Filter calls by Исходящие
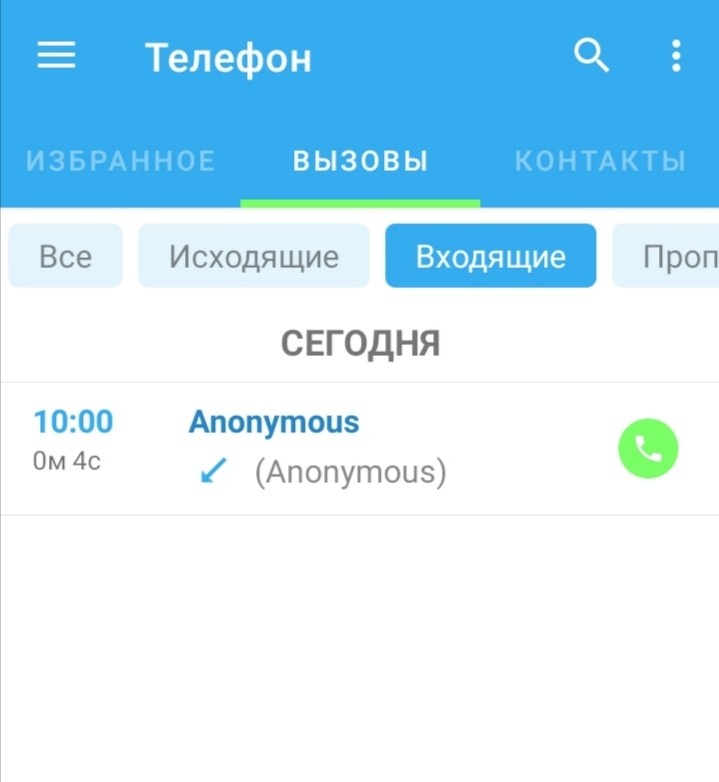 (254, 256)
